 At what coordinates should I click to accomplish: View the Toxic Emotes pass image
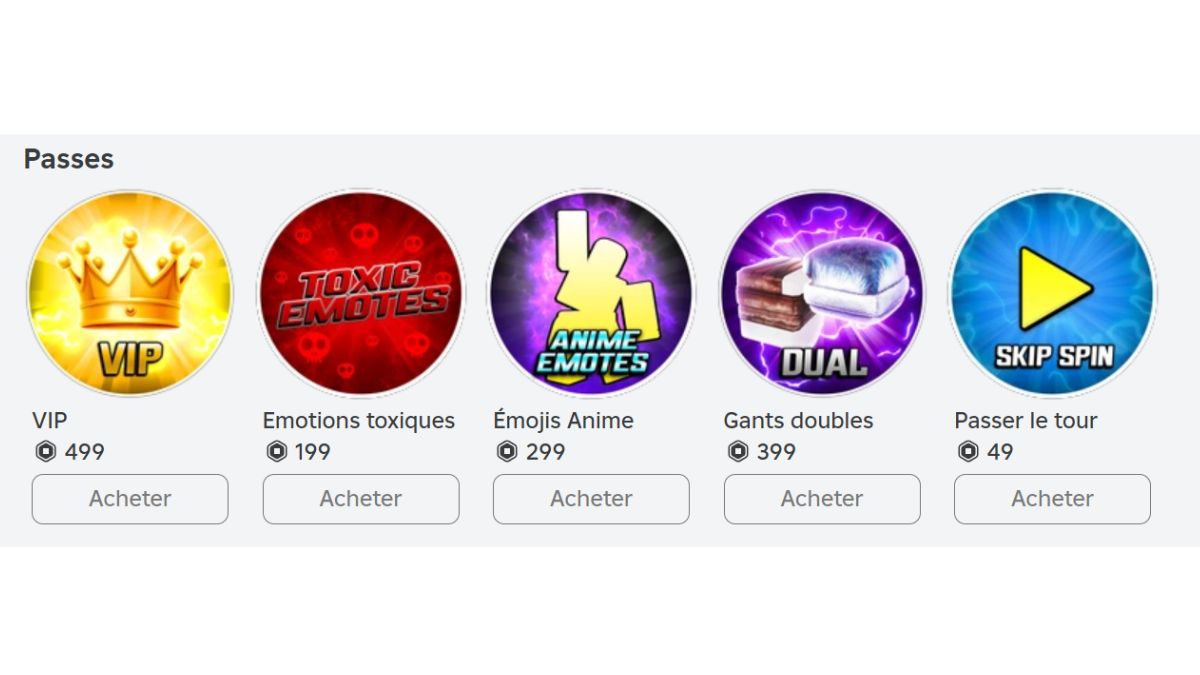pyautogui.click(x=361, y=294)
